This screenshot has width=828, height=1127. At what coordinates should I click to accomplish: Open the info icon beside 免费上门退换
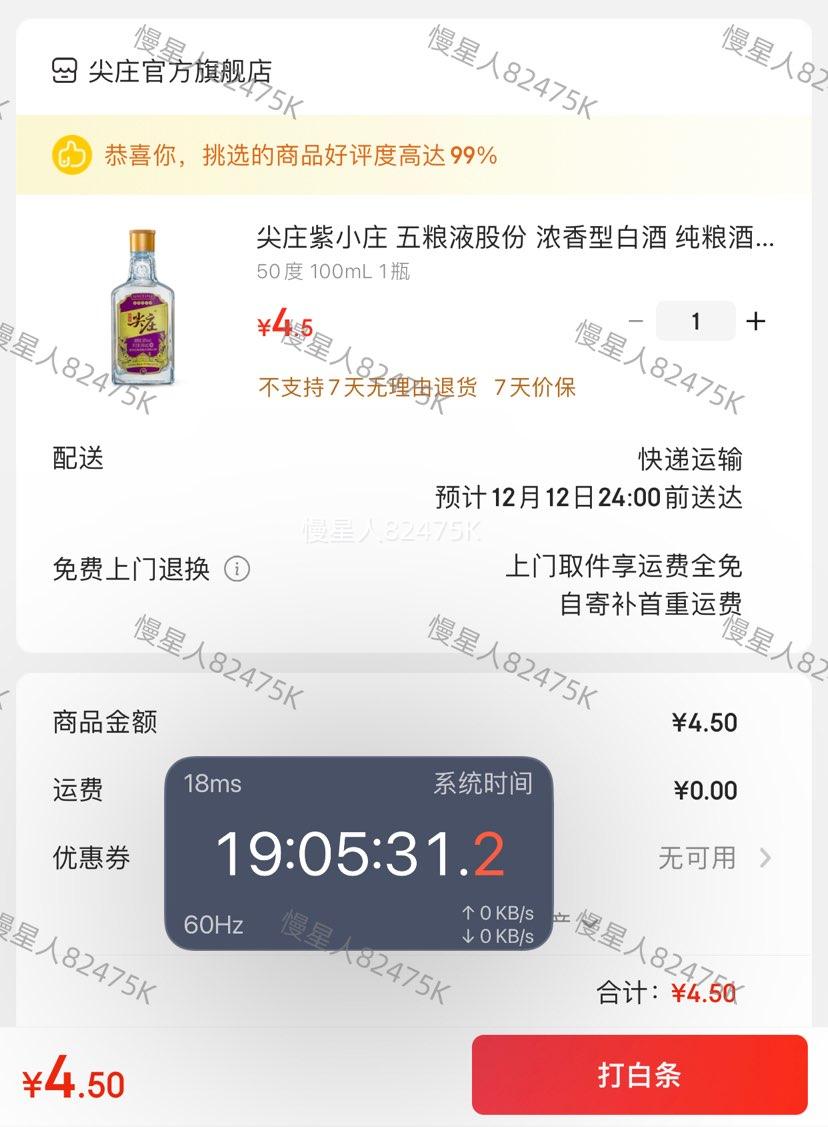tap(236, 568)
